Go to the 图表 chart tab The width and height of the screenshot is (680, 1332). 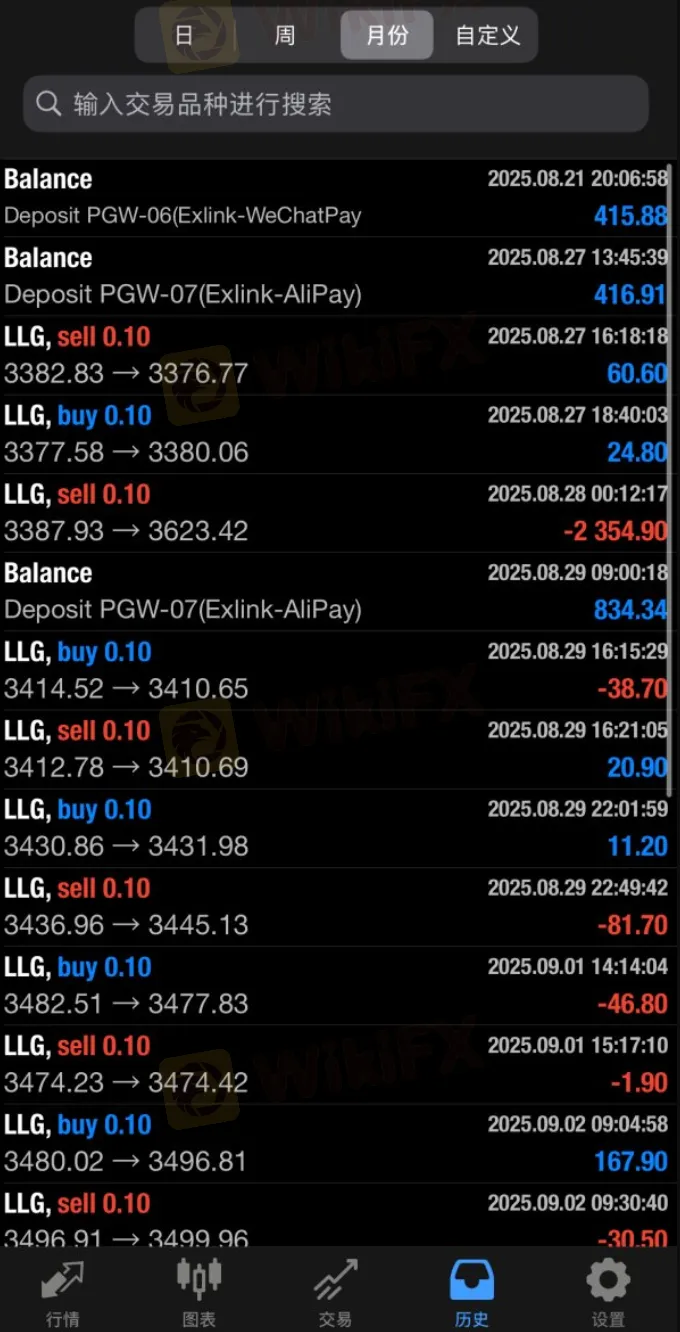199,1292
